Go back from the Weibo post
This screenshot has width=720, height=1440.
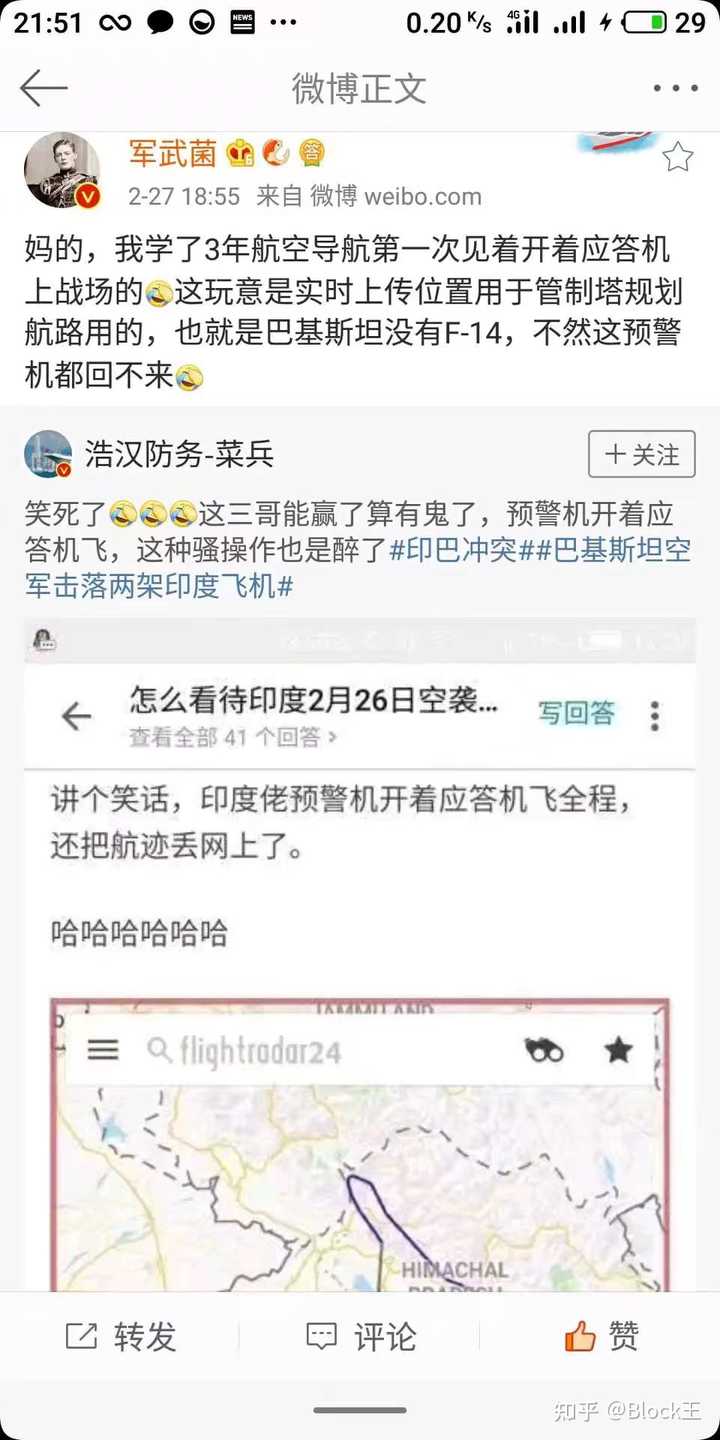click(x=43, y=88)
